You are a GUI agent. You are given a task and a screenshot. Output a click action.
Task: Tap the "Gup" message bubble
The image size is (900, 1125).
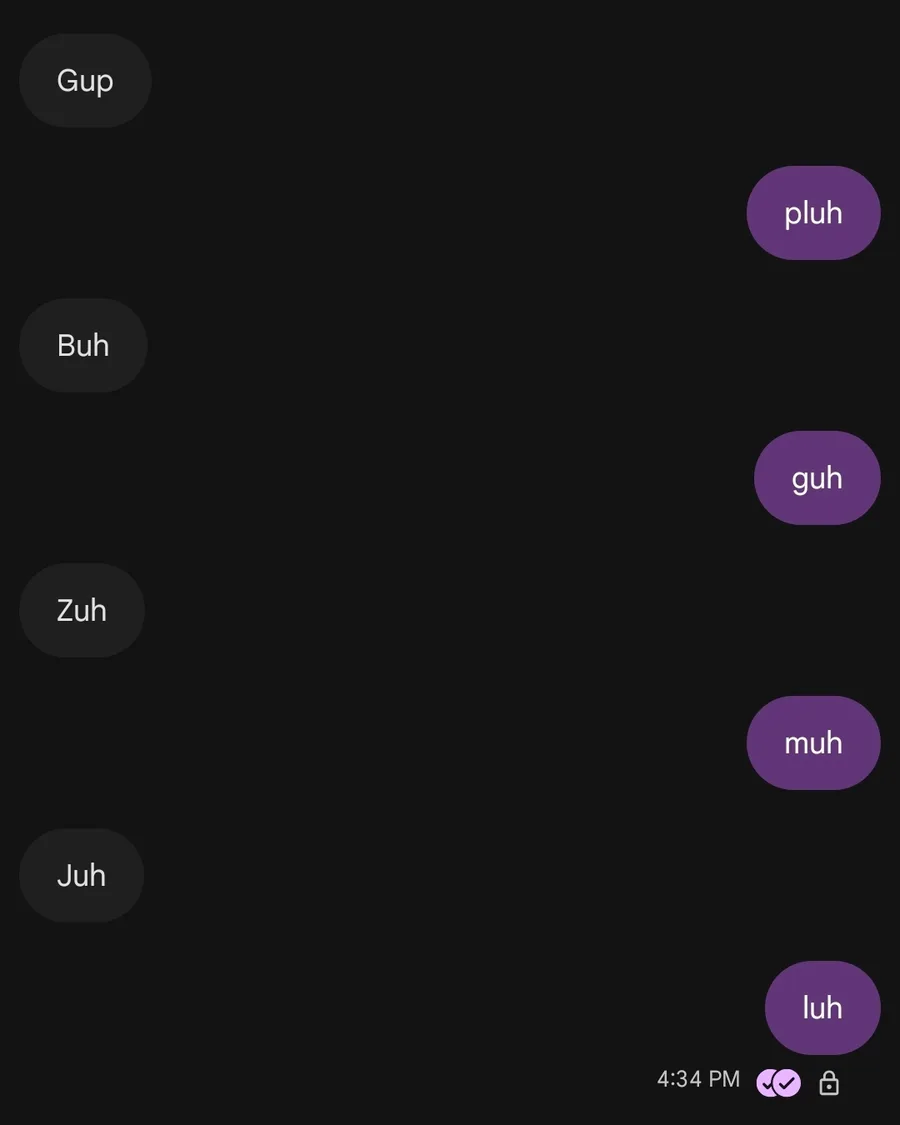(85, 81)
